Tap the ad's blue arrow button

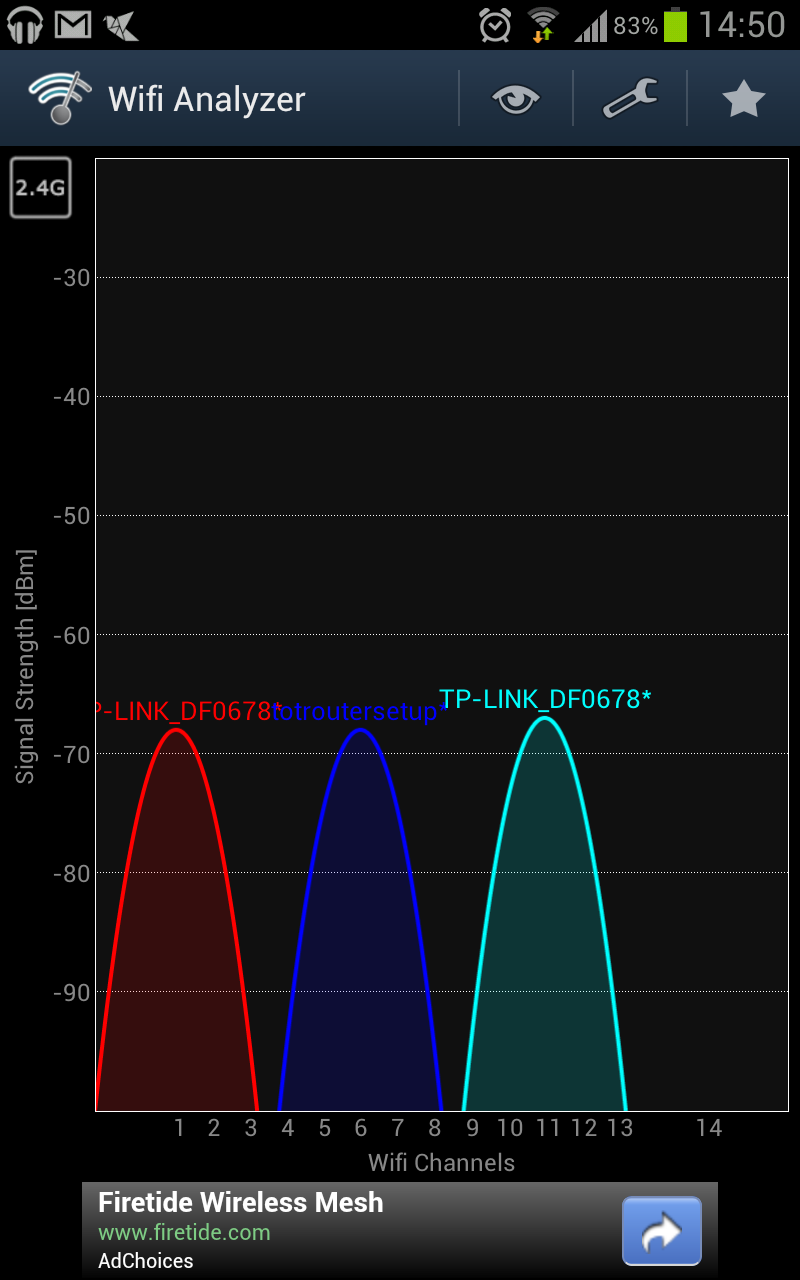[661, 1231]
